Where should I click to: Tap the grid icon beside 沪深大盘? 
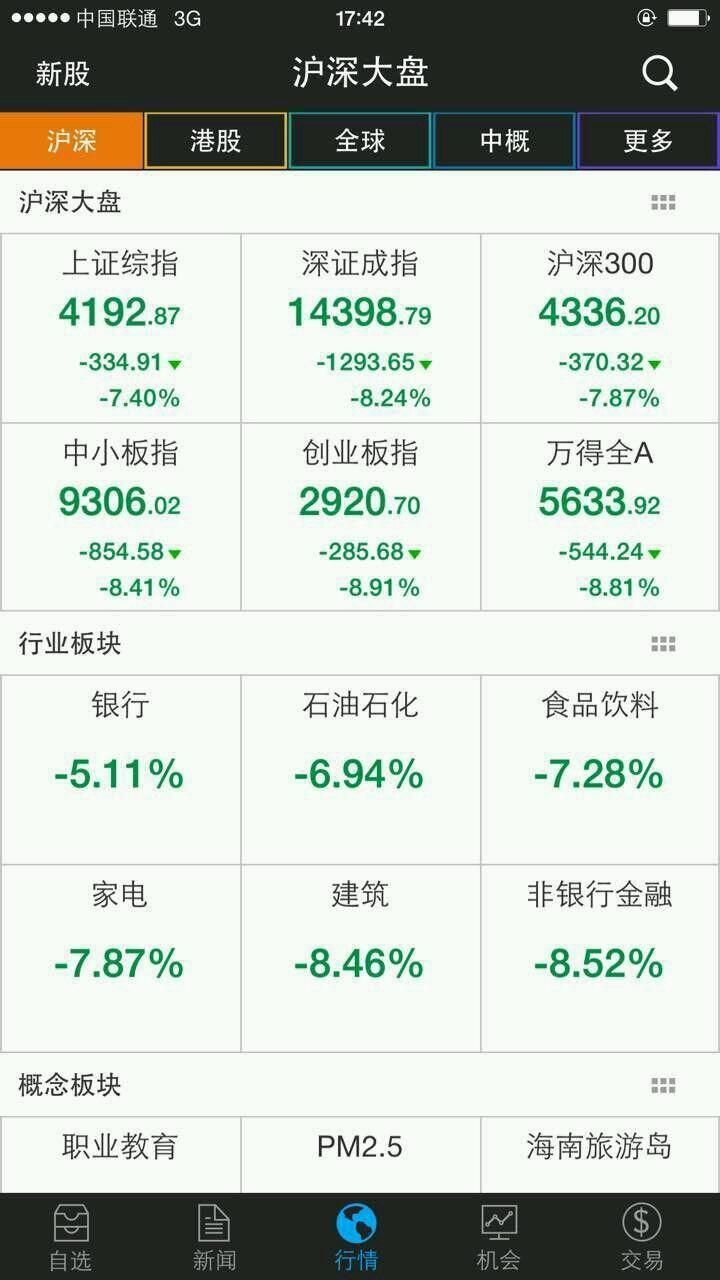(663, 203)
